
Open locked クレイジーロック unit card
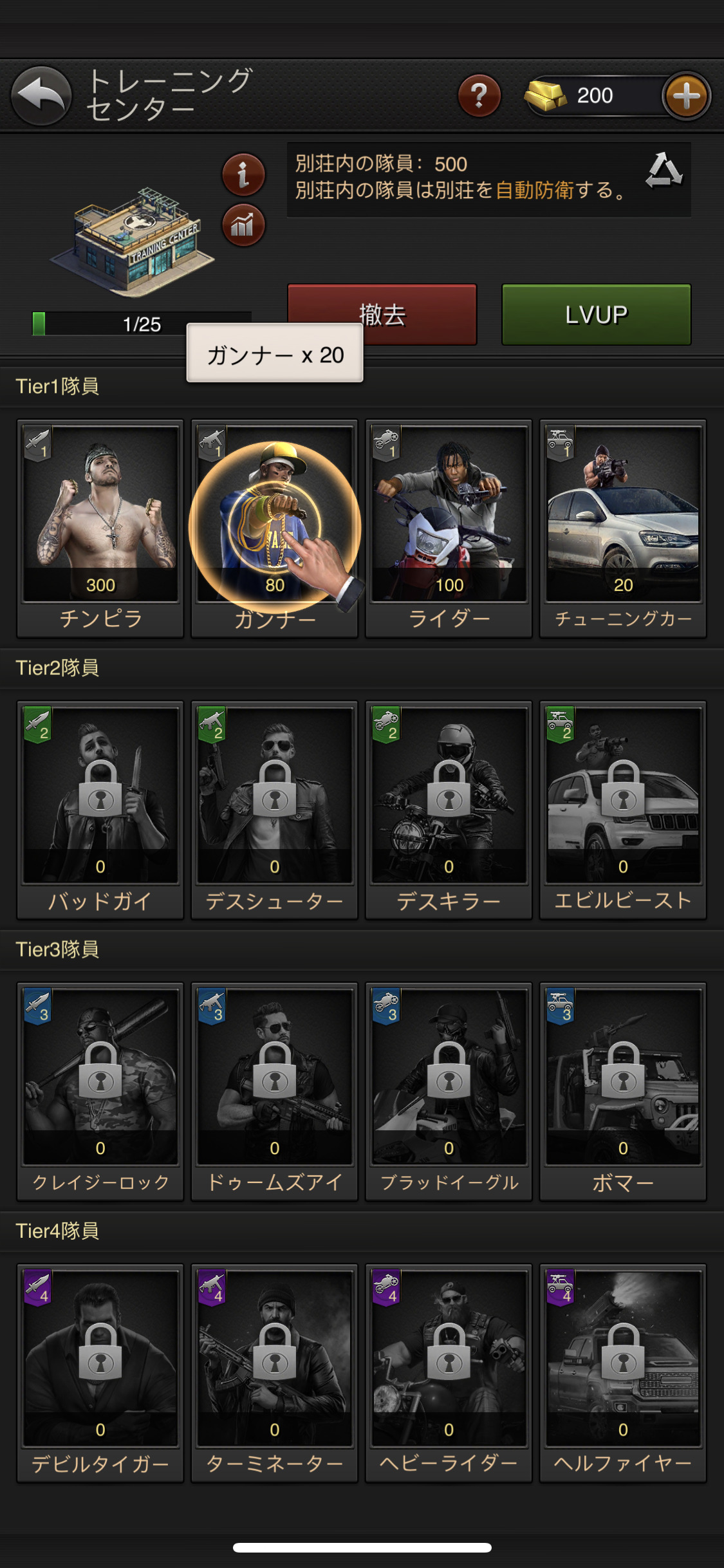pyautogui.click(x=100, y=1090)
